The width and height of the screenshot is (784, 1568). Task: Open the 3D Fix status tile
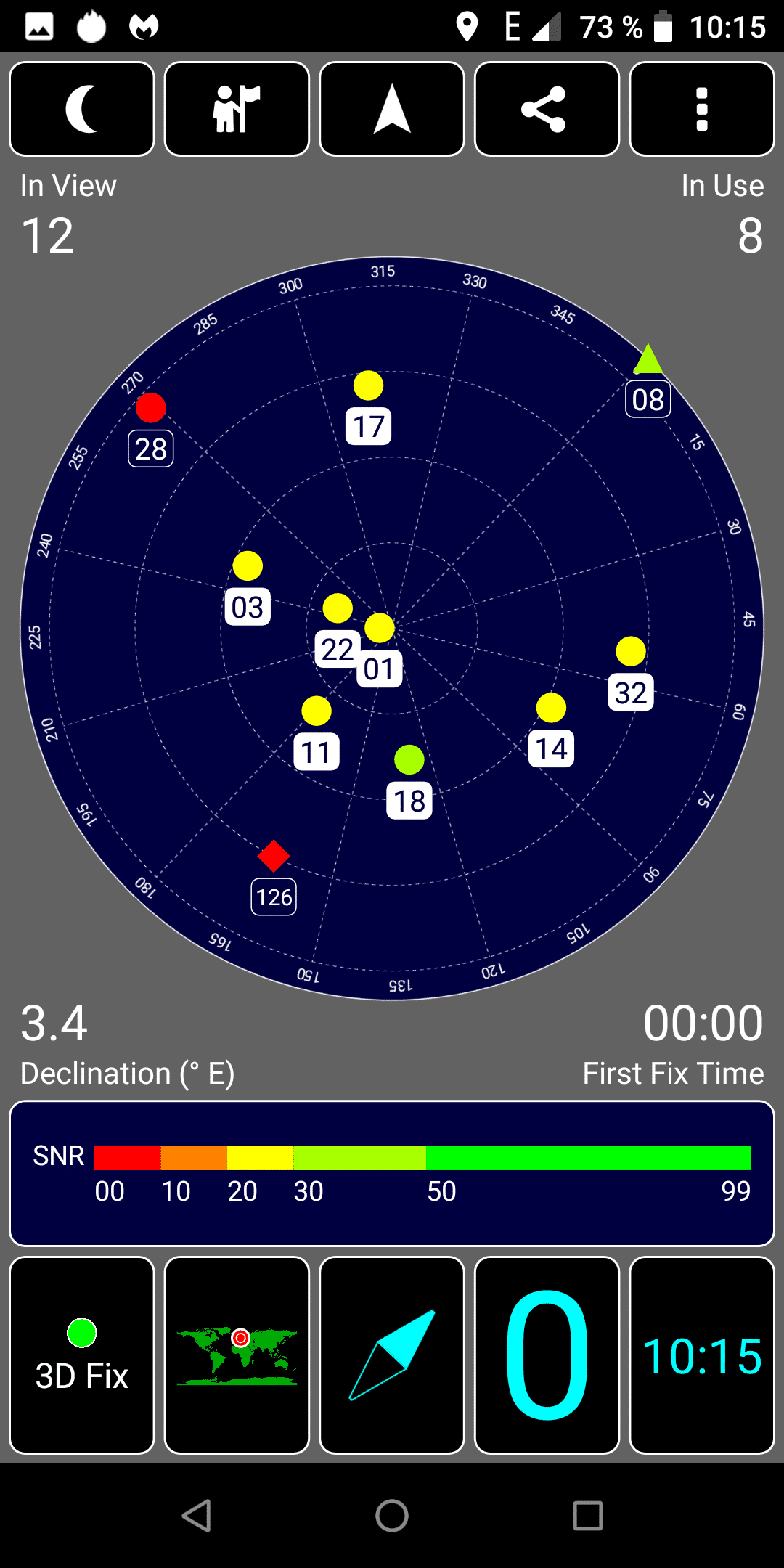(x=82, y=1355)
